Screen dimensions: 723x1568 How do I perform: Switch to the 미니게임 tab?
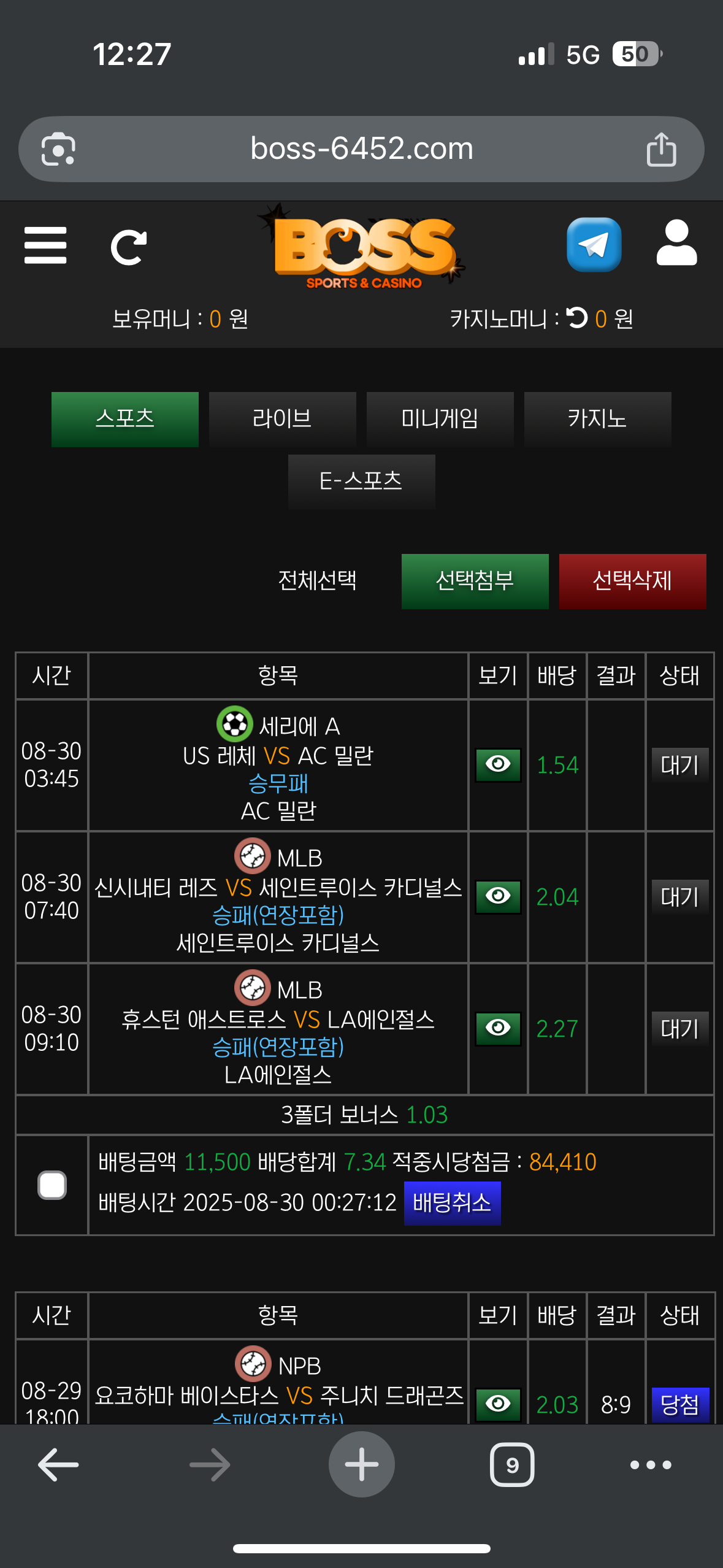[440, 419]
